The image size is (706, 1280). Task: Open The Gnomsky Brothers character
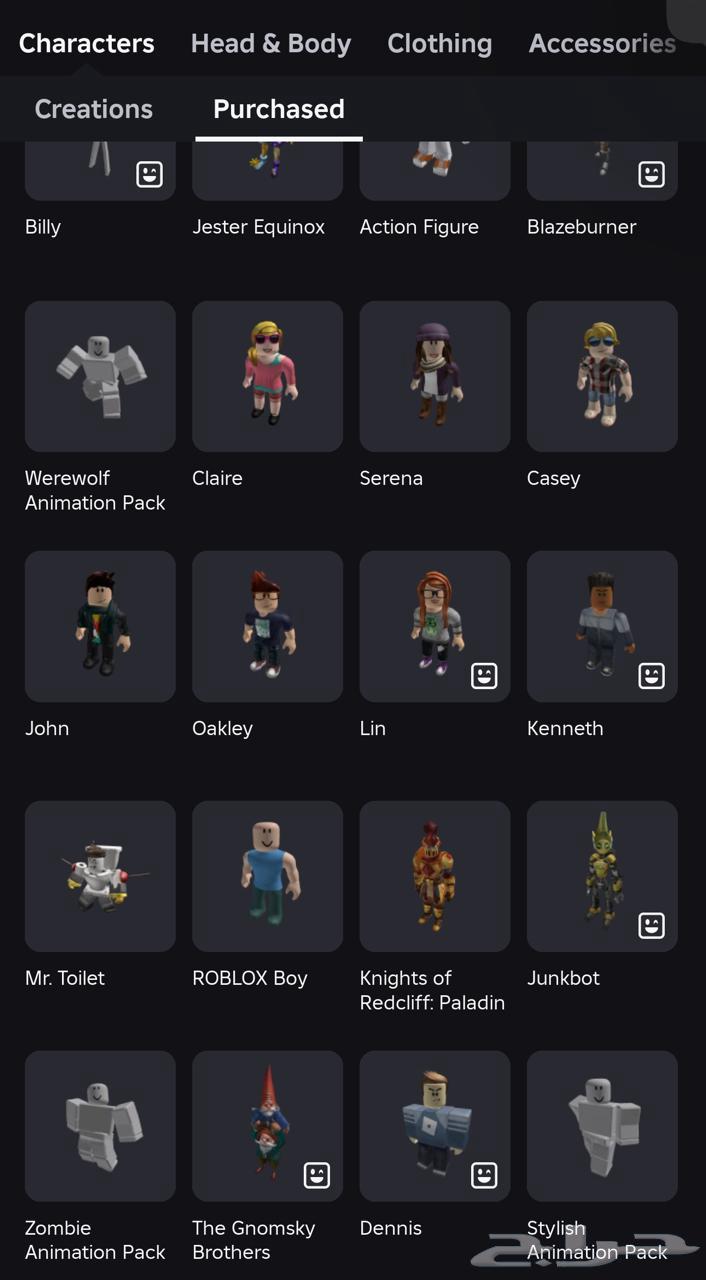pyautogui.click(x=267, y=1126)
